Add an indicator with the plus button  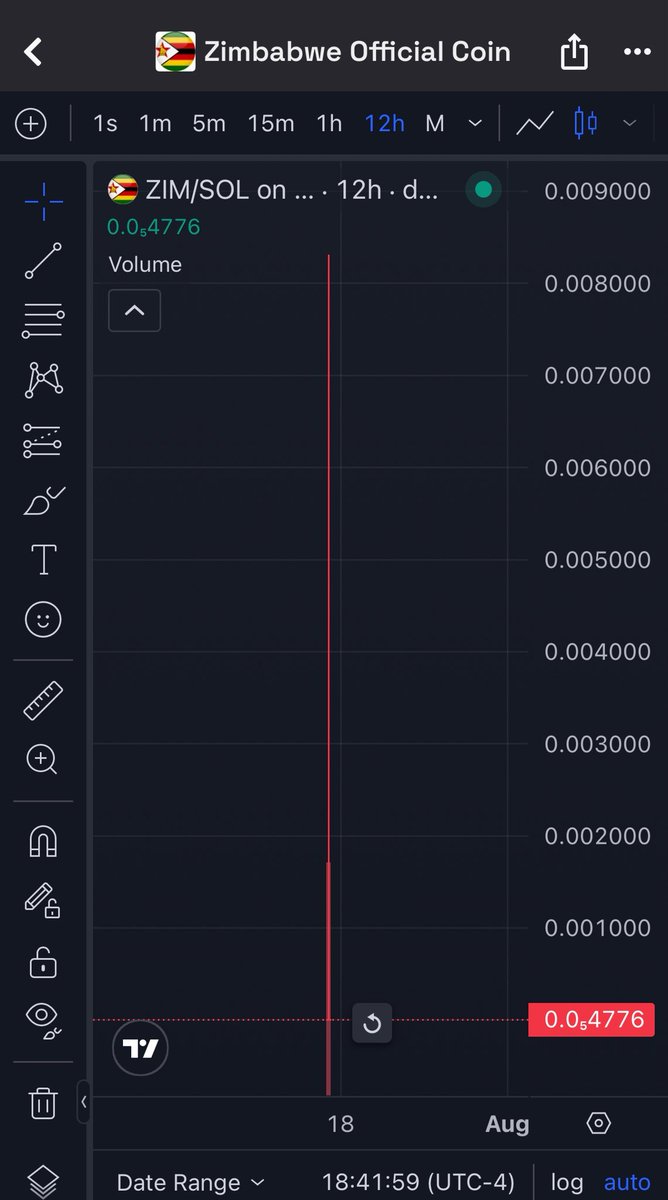tap(31, 124)
